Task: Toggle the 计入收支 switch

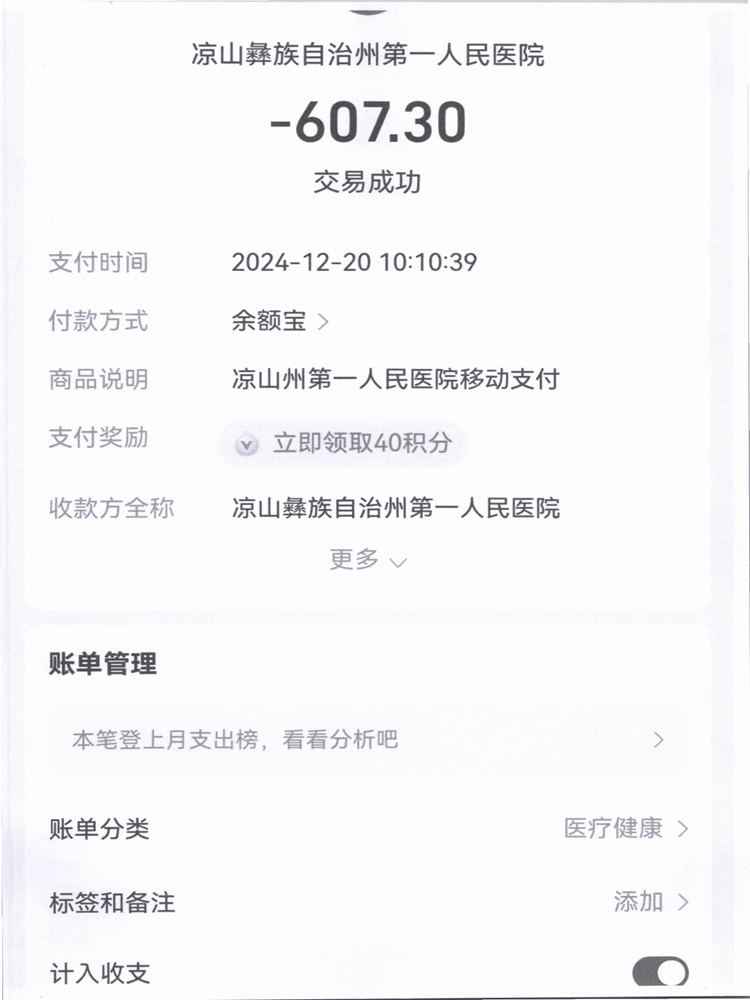Action: point(660,972)
